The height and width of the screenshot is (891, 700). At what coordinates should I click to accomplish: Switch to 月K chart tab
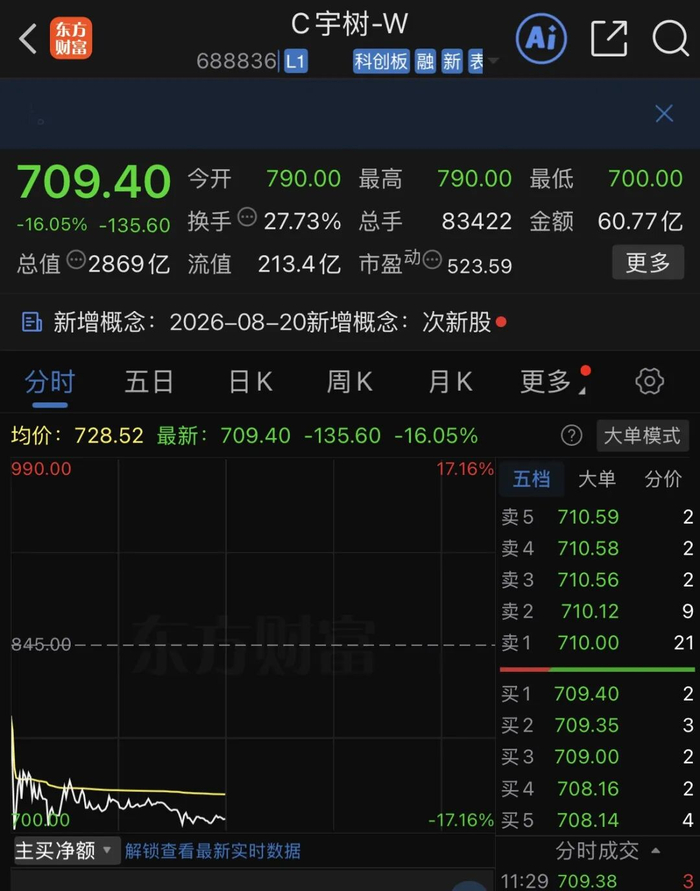[x=450, y=381]
